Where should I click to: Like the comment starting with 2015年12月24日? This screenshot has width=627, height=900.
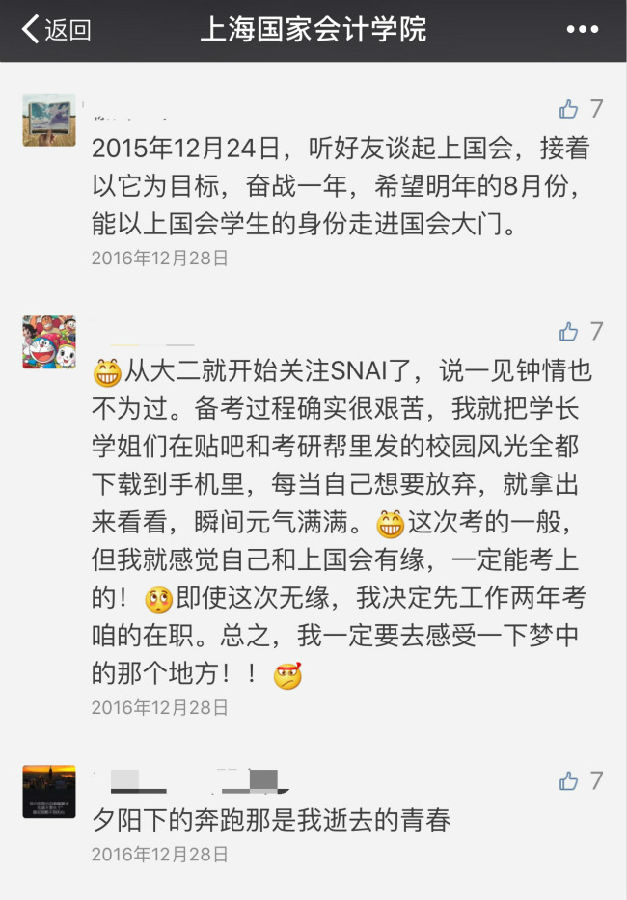pos(570,109)
